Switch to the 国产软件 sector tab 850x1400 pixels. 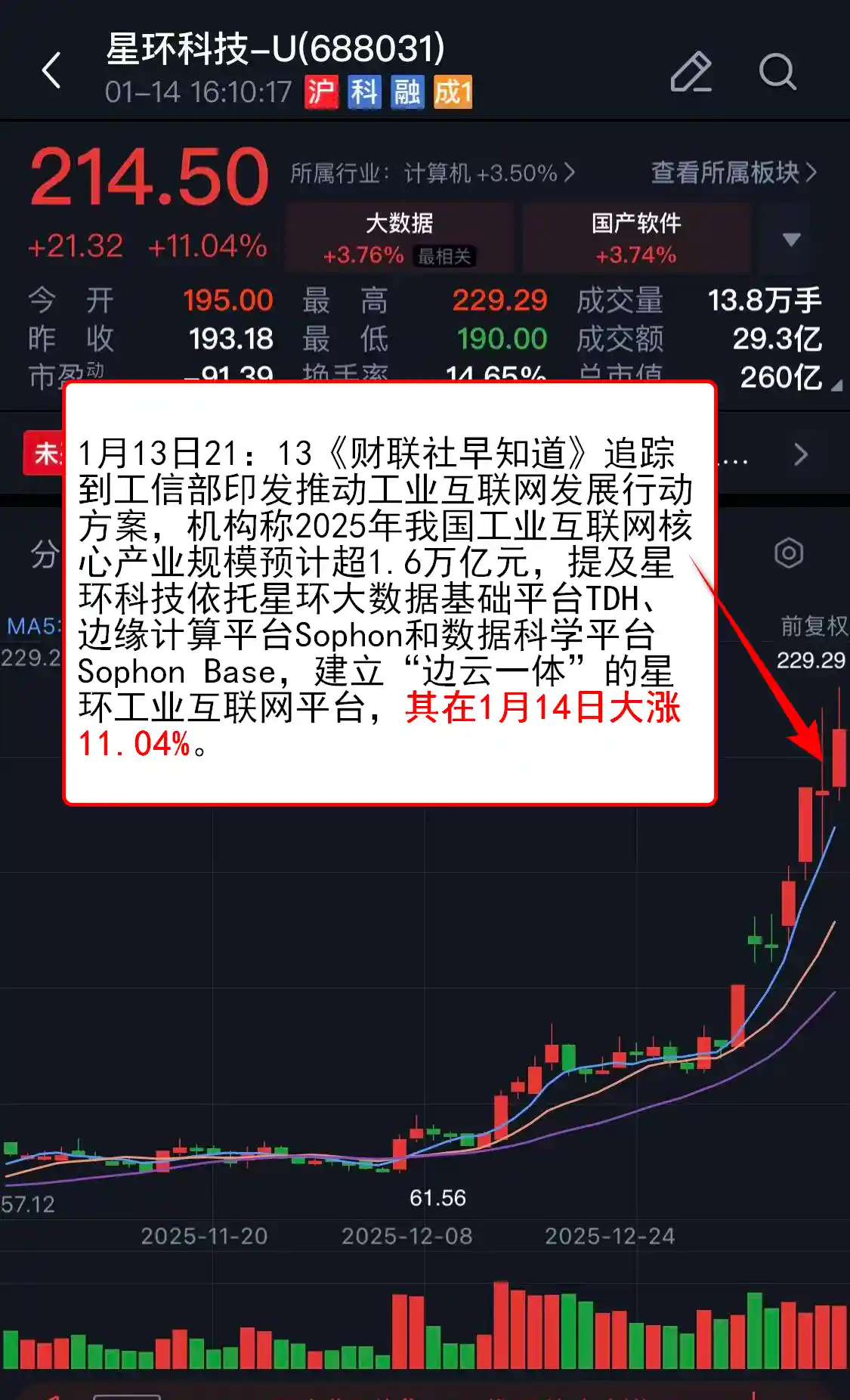coord(635,237)
